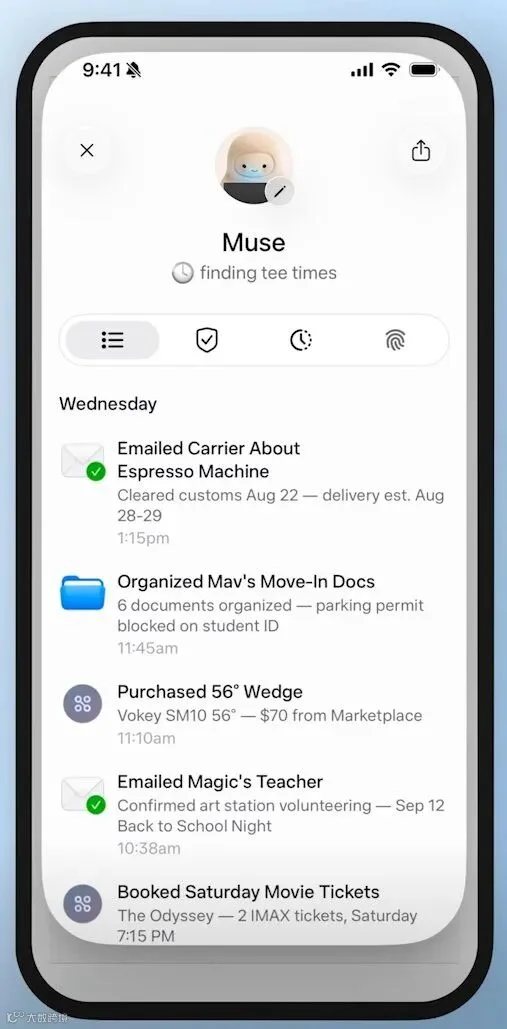
Task: Open Emailed Magic's Teacher entry
Action: [253, 814]
